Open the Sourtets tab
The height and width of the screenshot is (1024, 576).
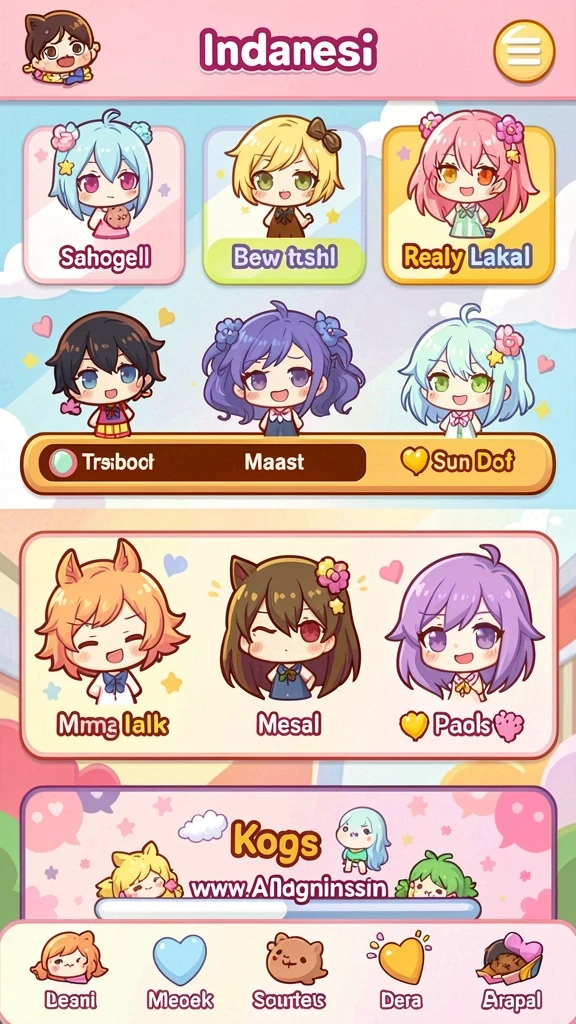(291, 970)
